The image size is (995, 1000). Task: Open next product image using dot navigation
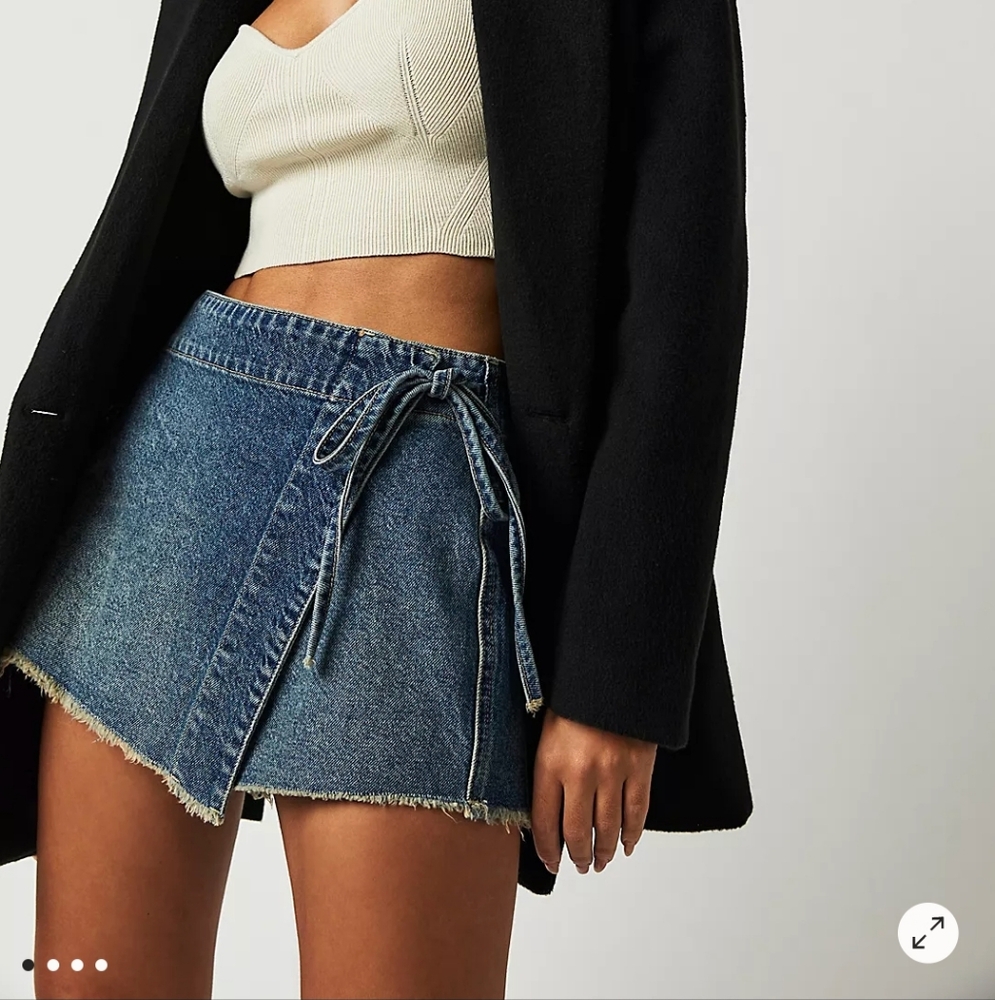pos(51,964)
